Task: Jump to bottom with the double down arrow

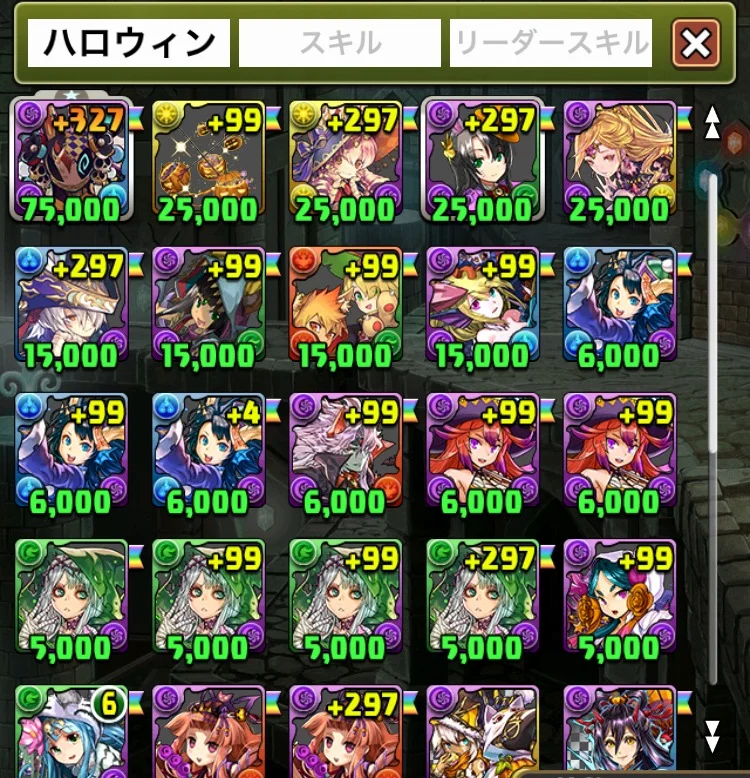Action: [712, 734]
